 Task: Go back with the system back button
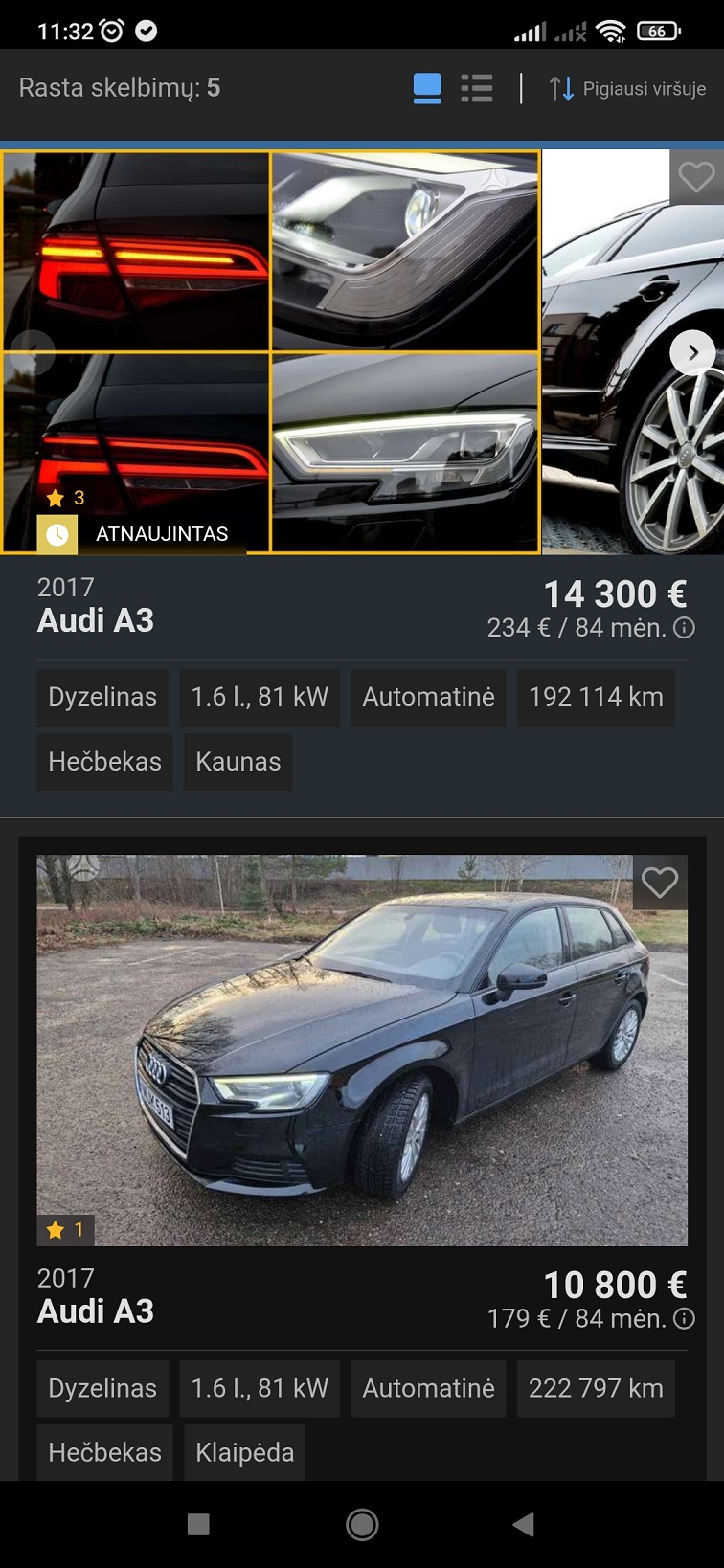(523, 1525)
